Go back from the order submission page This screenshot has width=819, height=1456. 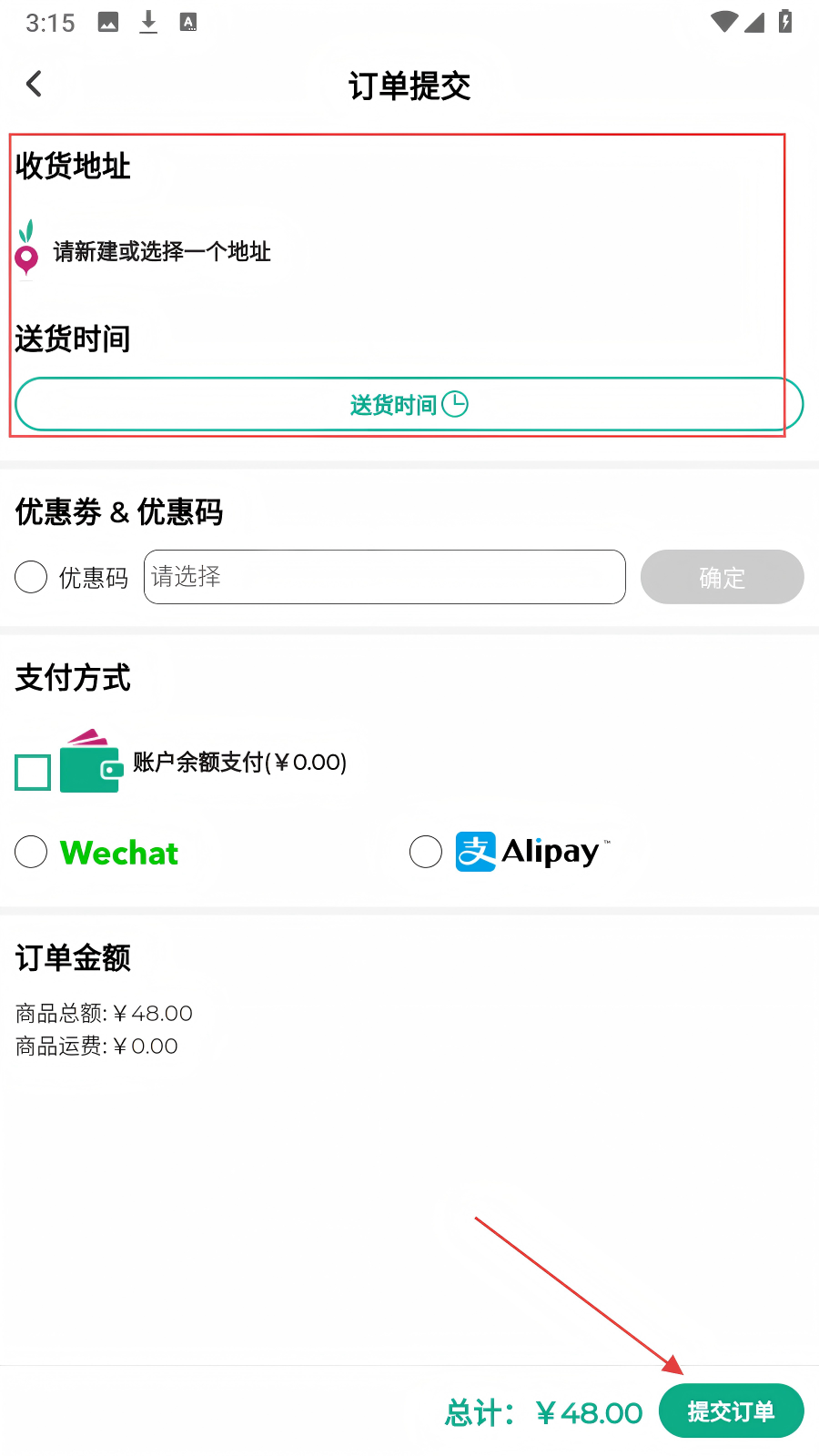(35, 85)
